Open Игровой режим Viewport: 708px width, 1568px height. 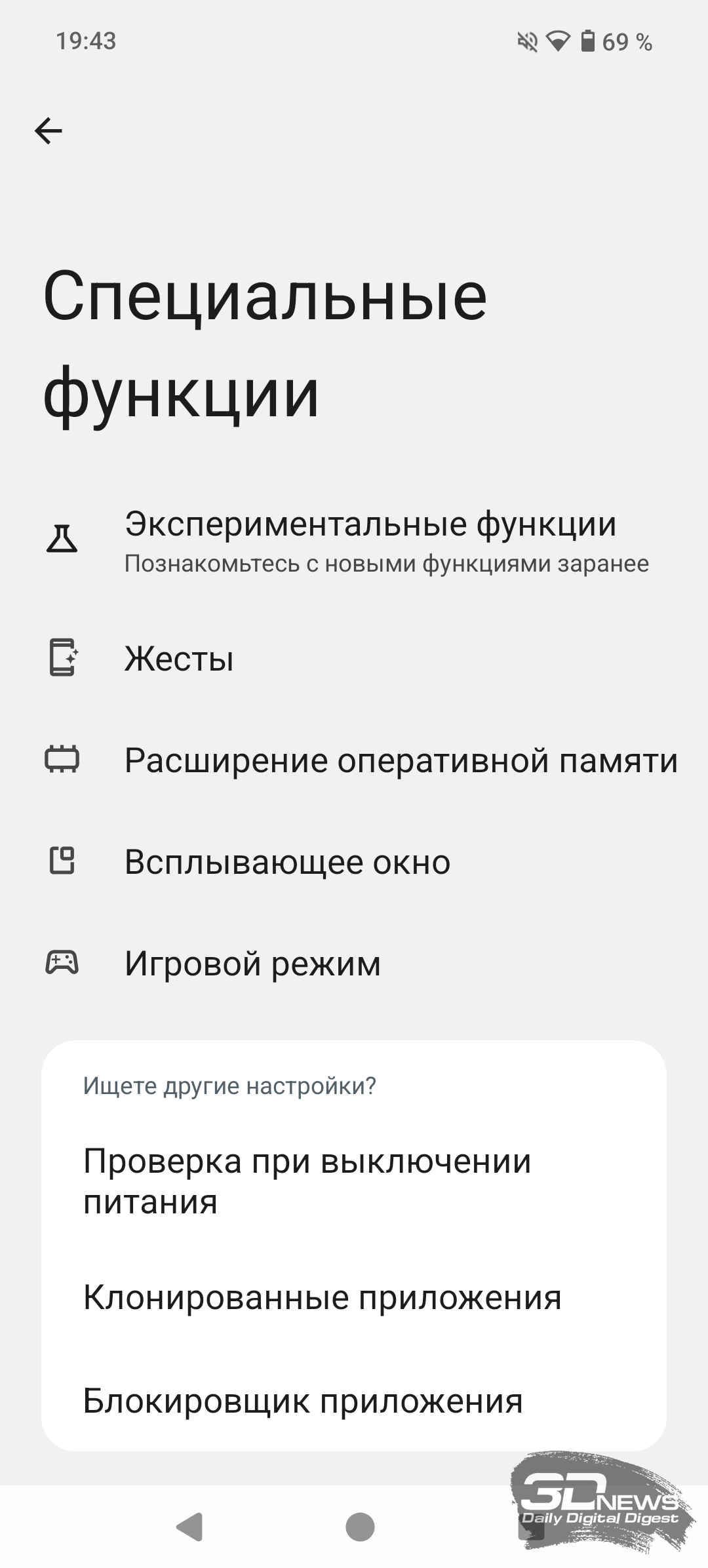click(354, 963)
